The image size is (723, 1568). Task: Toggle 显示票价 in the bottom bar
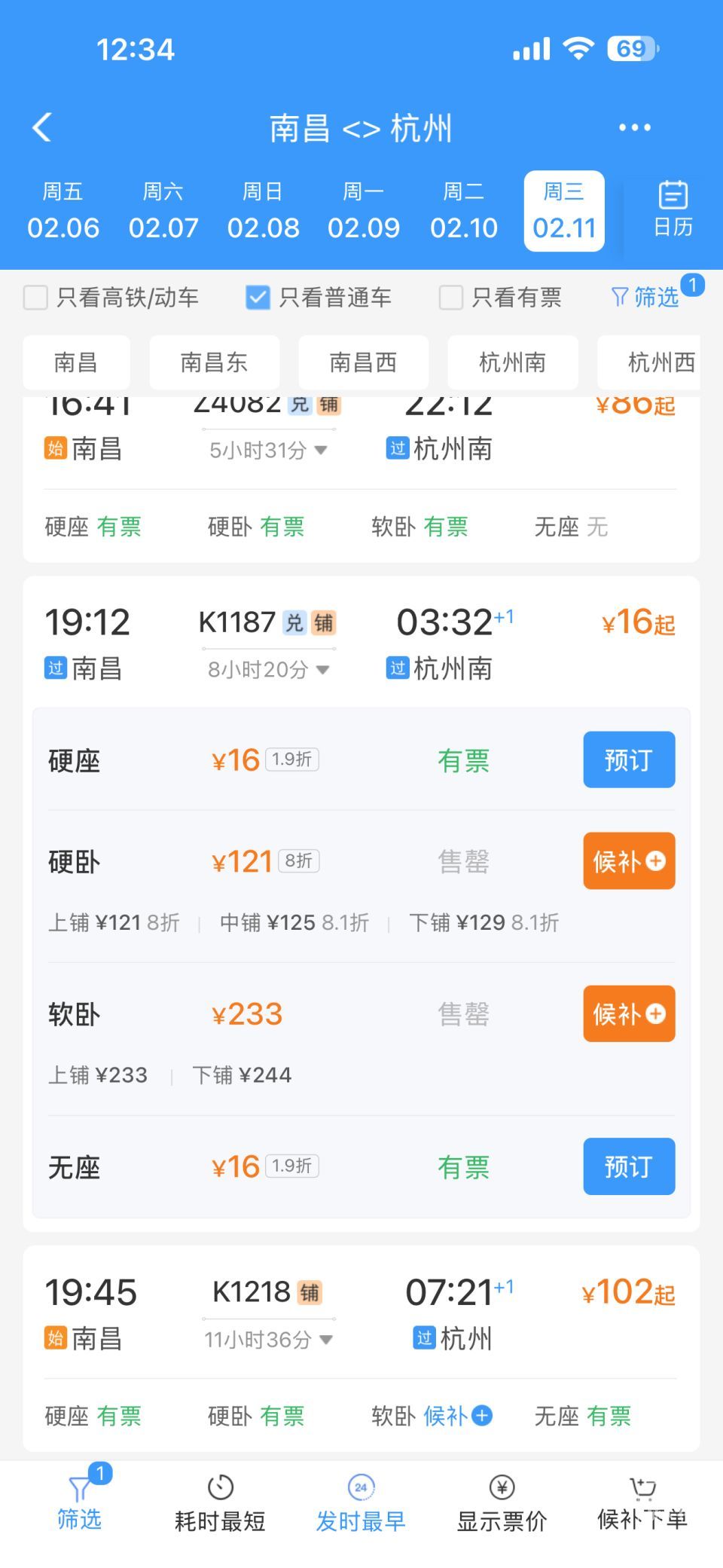tap(502, 1503)
